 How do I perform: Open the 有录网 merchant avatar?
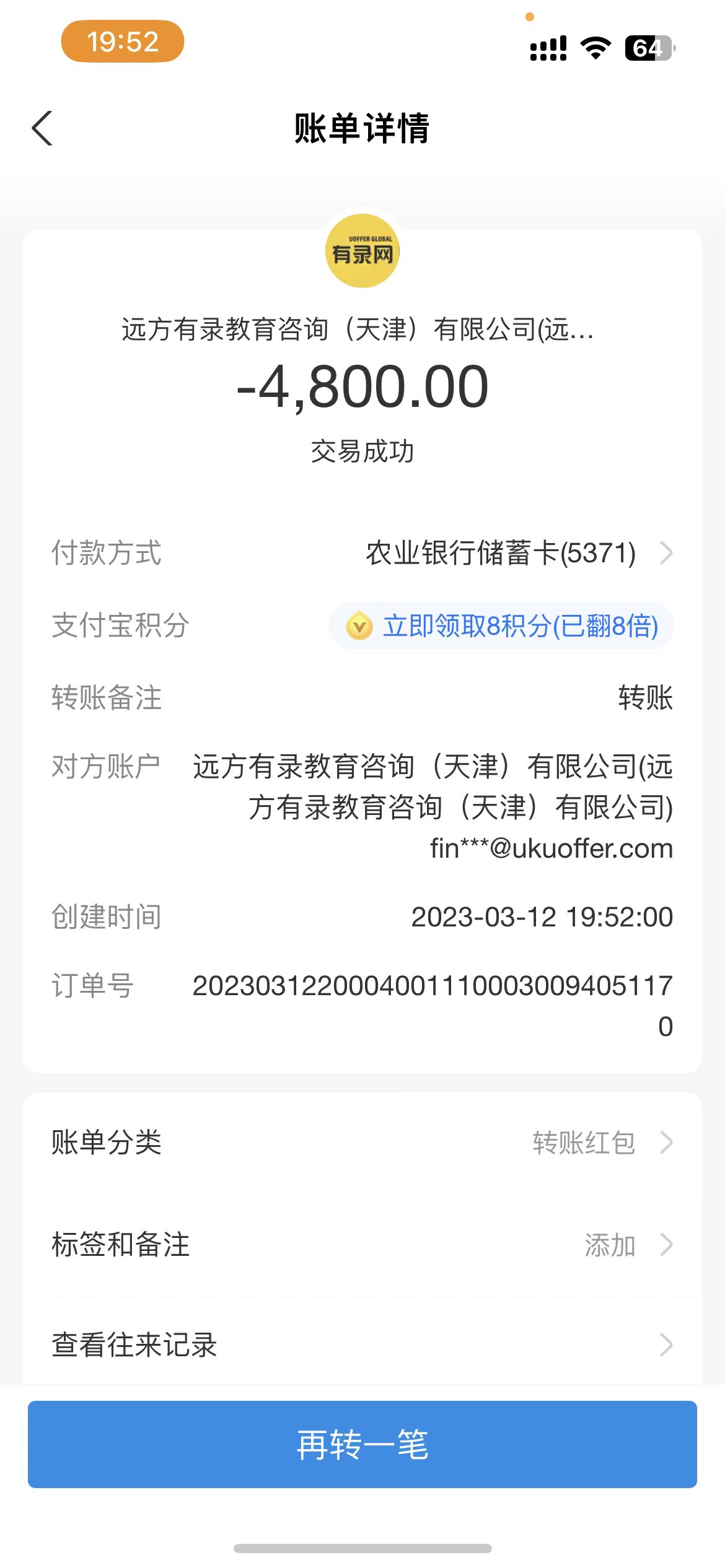(x=362, y=251)
